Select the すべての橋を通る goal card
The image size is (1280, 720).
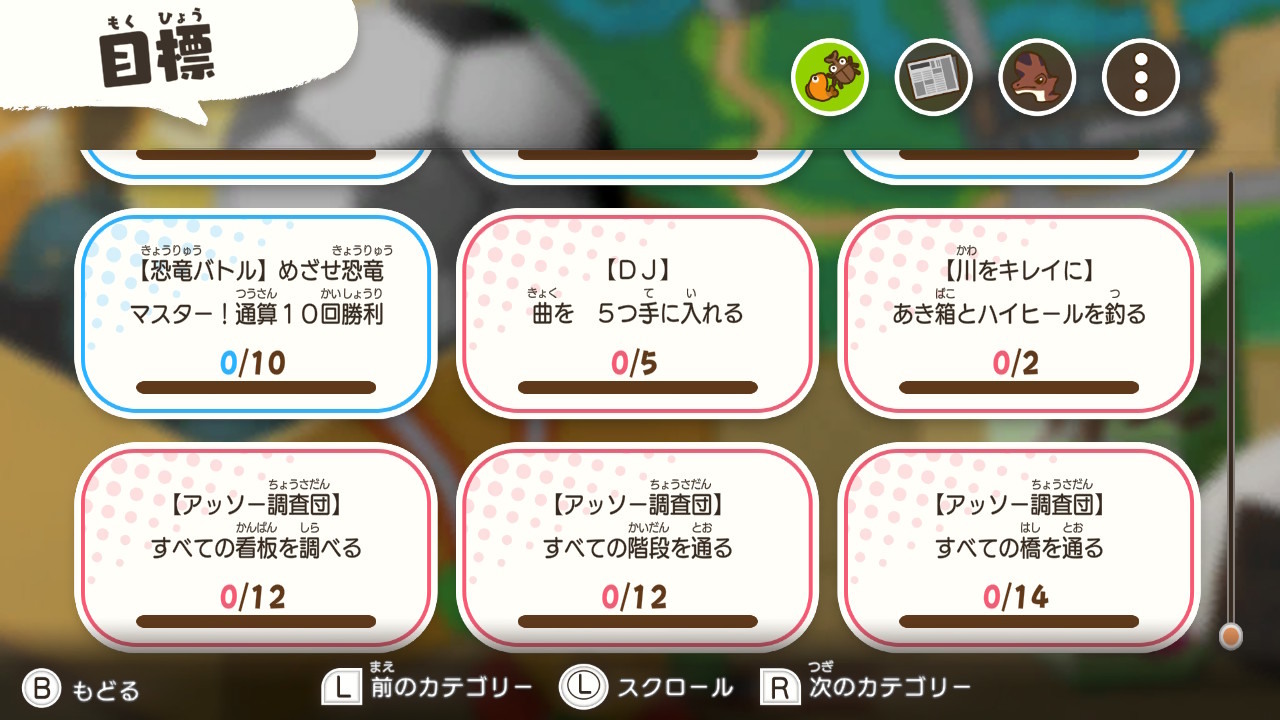[x=1018, y=546]
